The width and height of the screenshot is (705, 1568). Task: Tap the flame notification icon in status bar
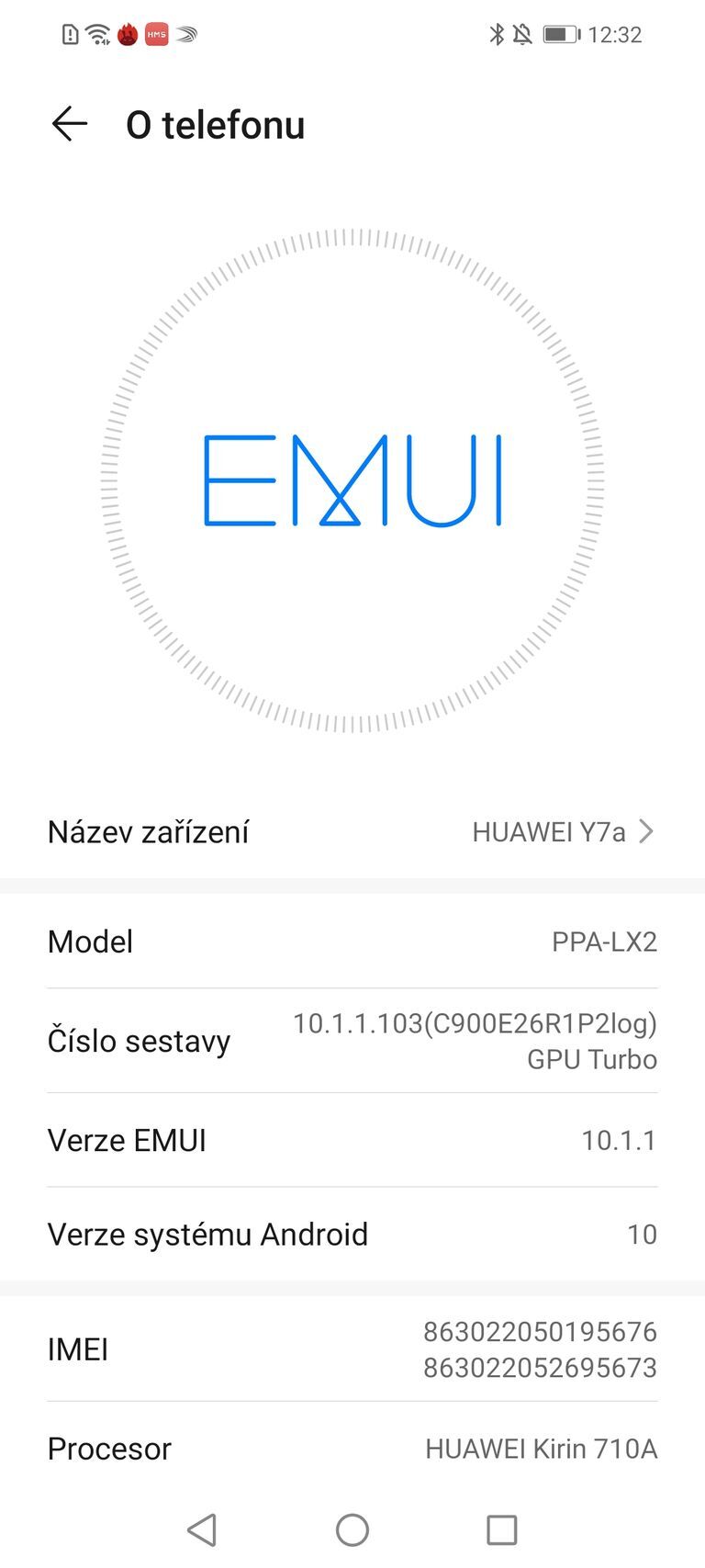click(x=128, y=34)
